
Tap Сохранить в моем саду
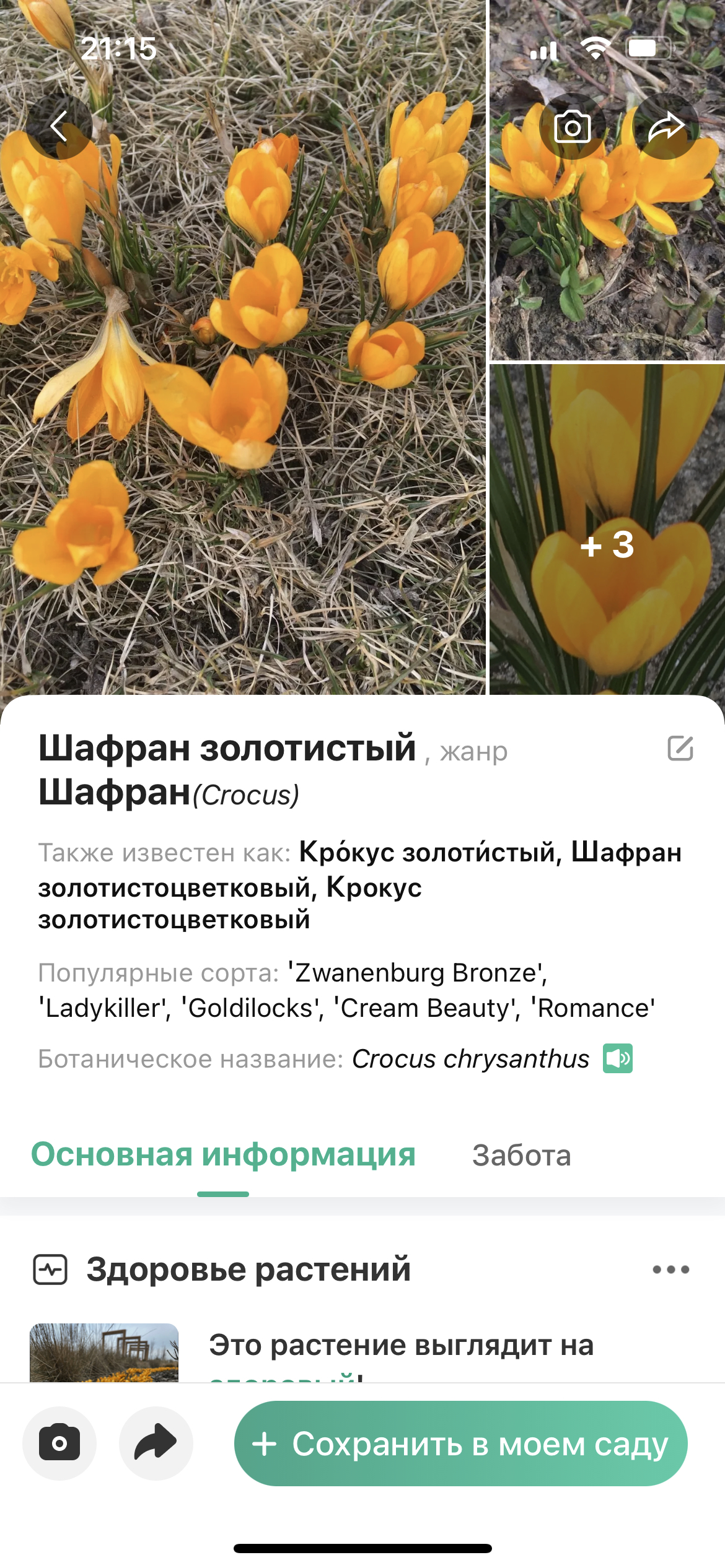[460, 1444]
